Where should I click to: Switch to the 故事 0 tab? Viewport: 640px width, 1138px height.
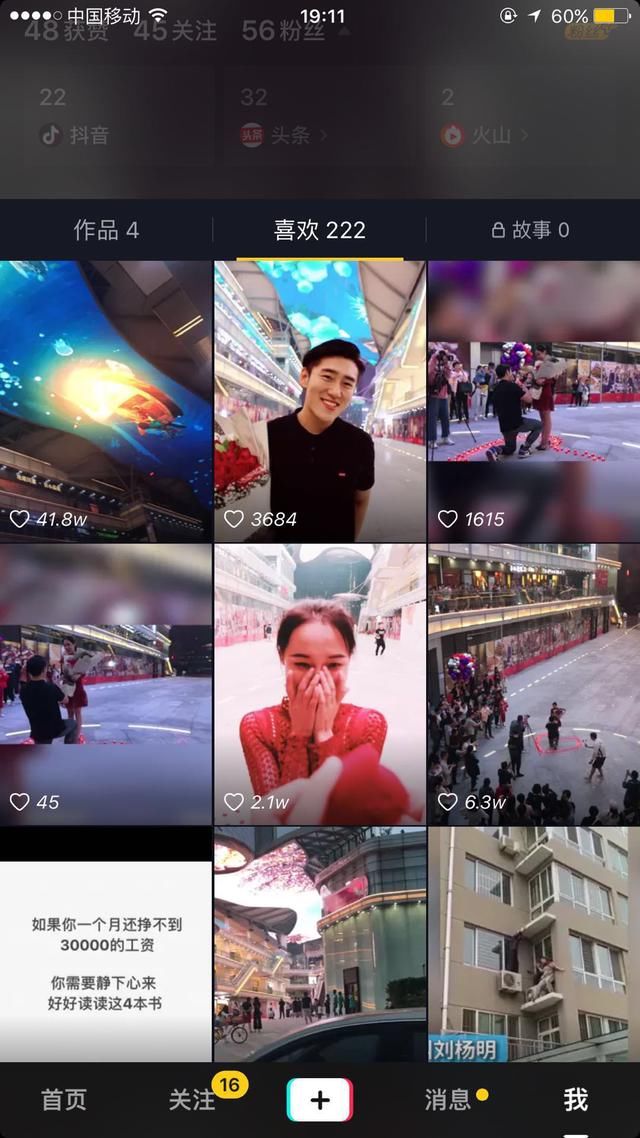tap(531, 230)
